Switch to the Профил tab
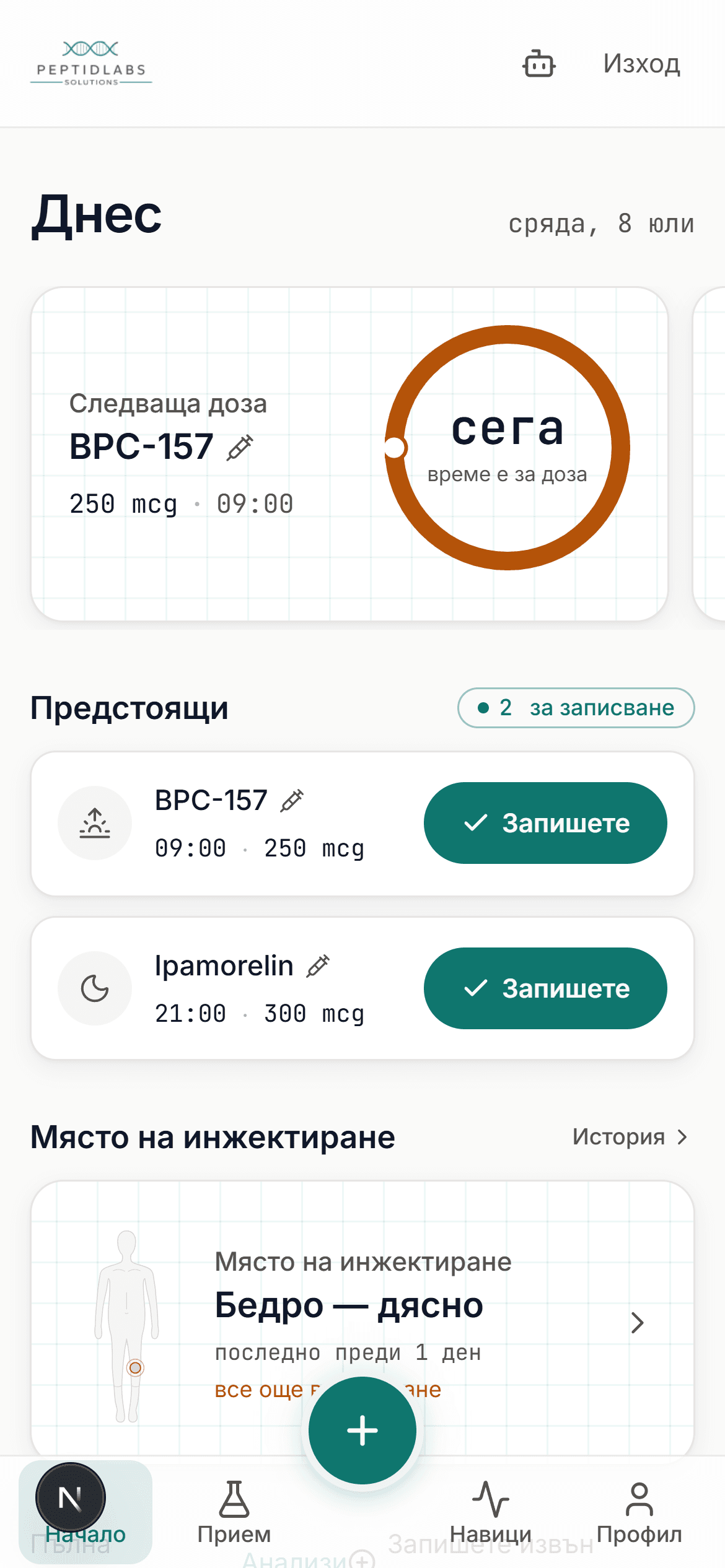This screenshot has width=725, height=1568. point(639,1512)
